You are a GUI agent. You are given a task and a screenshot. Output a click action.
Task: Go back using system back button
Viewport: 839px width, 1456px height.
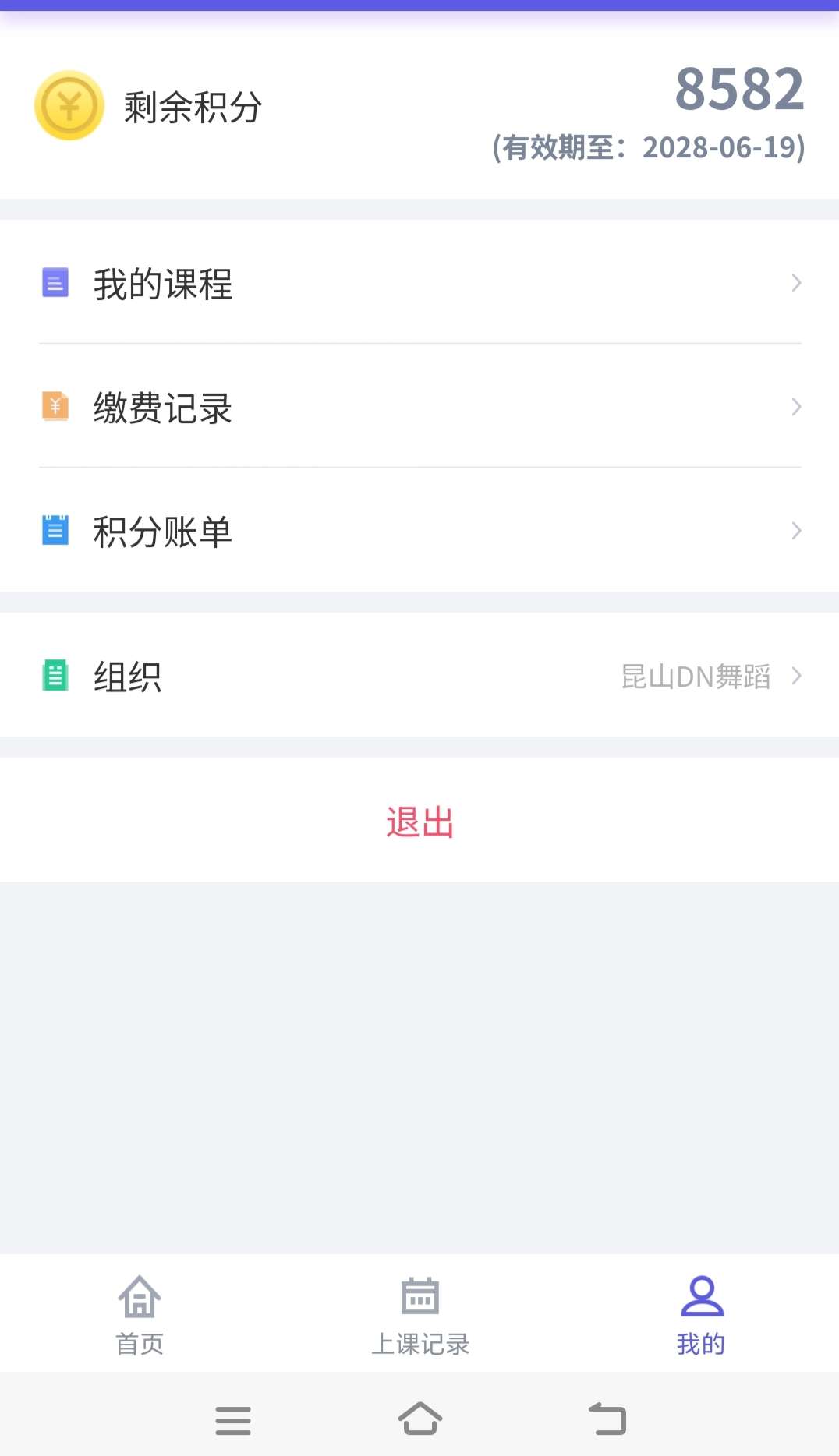tap(607, 1419)
